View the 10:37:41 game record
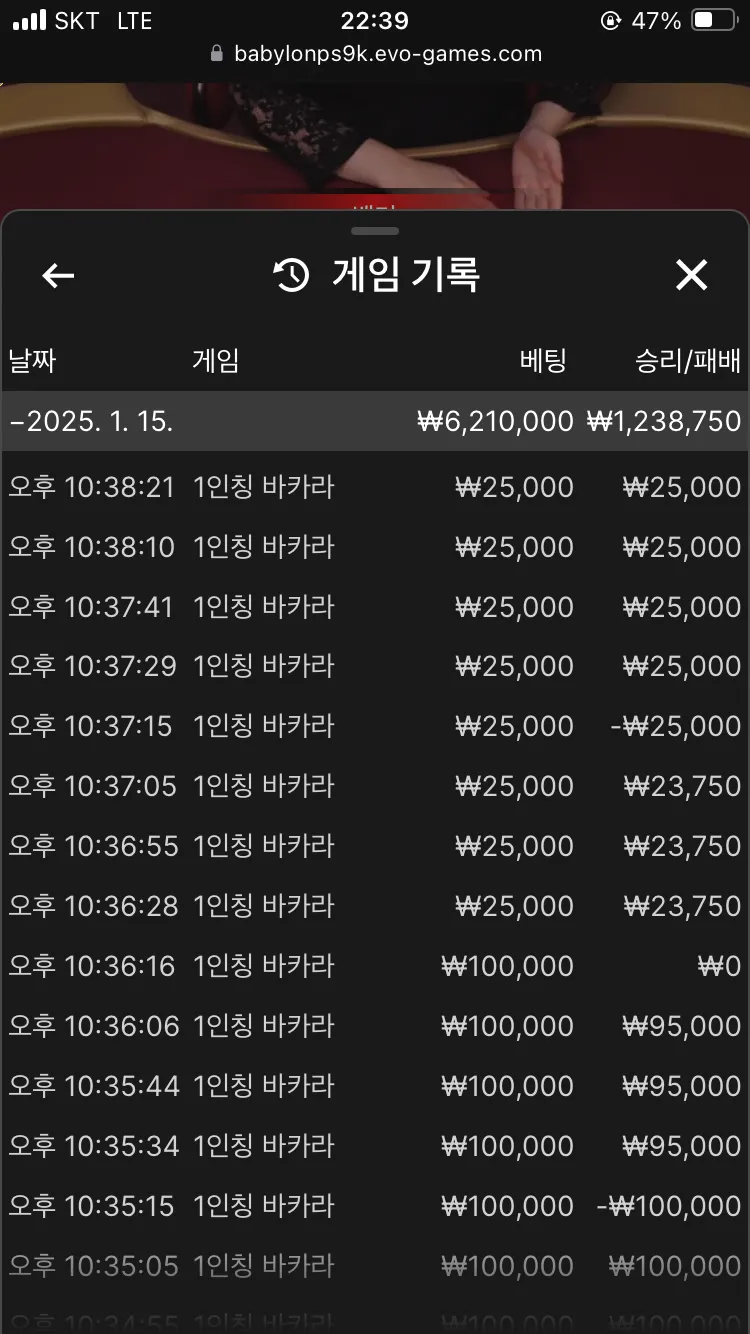This screenshot has height=1334, width=750. [375, 607]
